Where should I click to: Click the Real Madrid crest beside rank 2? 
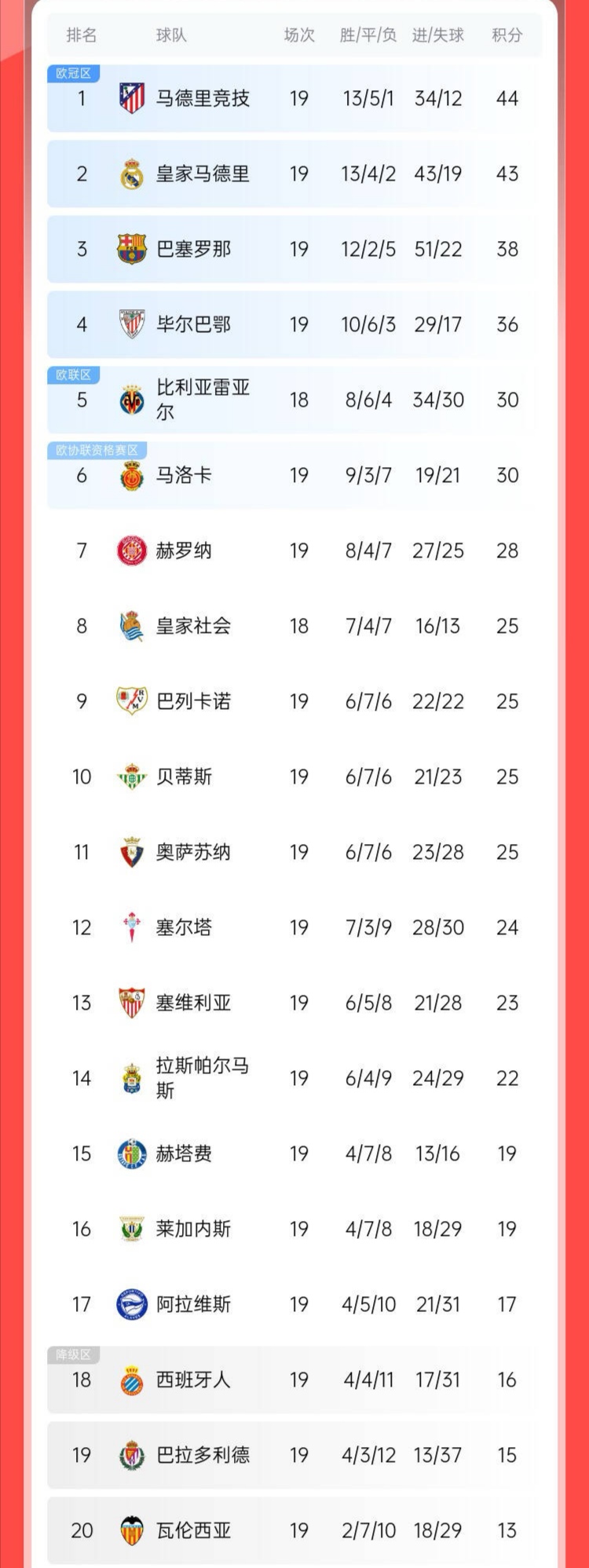130,174
